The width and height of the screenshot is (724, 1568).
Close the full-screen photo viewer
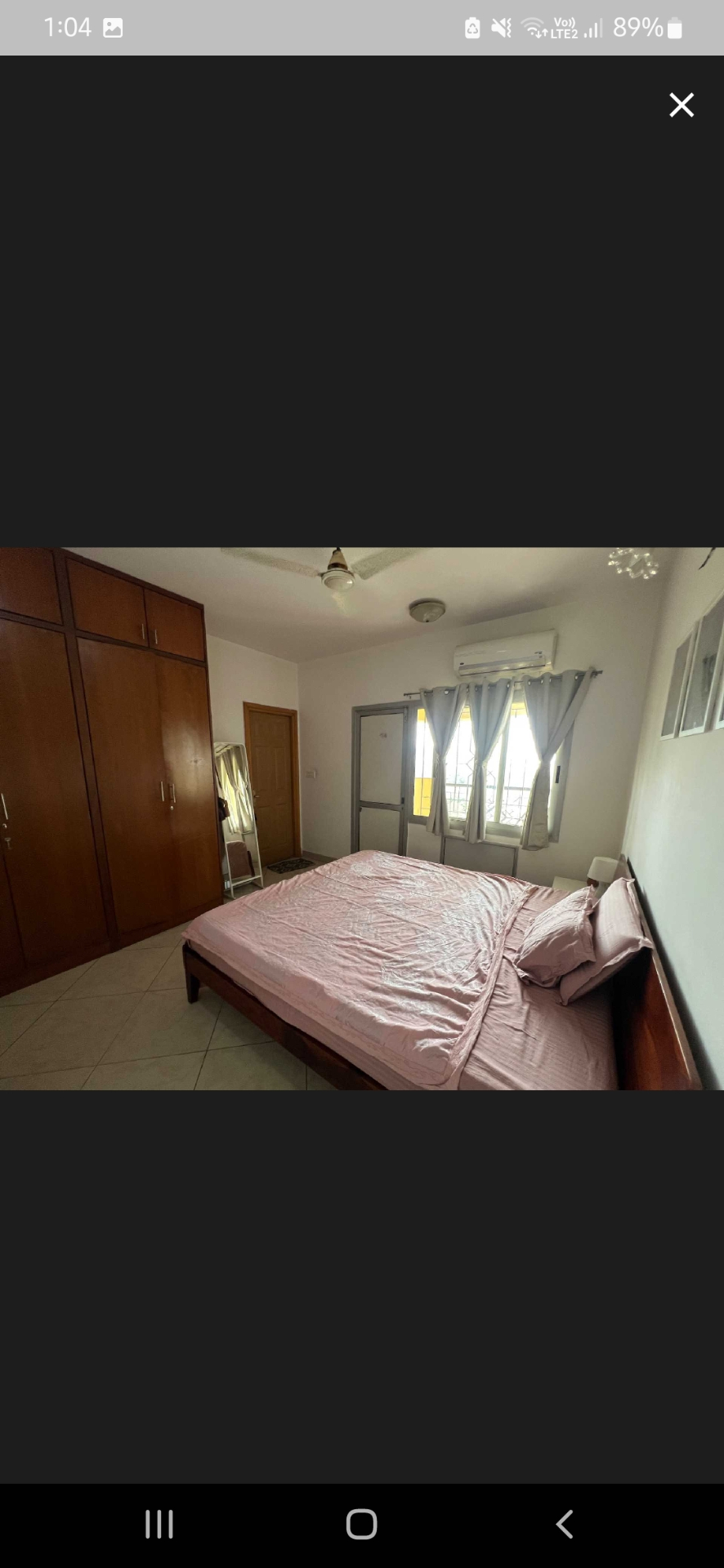pos(681,105)
